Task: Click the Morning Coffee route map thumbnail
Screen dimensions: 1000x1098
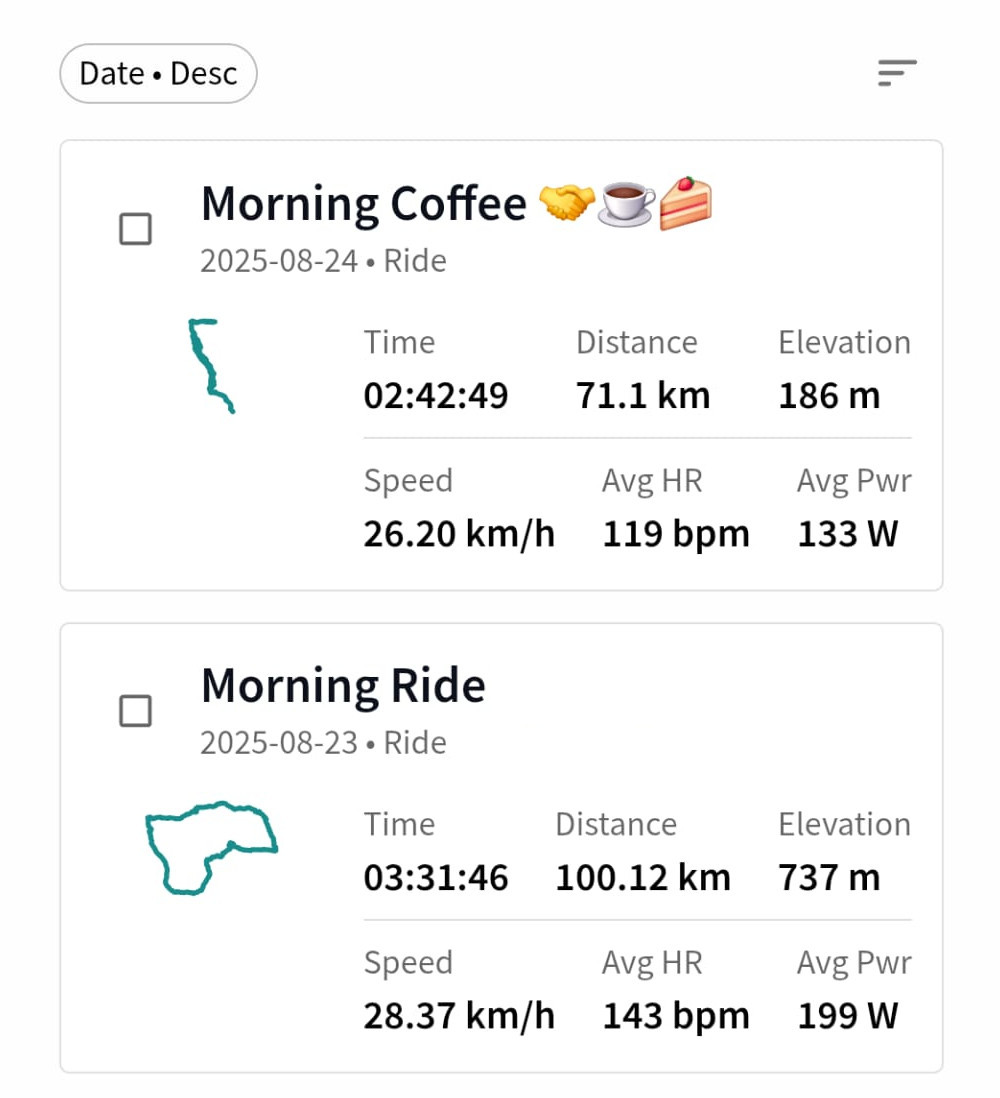Action: tap(210, 367)
